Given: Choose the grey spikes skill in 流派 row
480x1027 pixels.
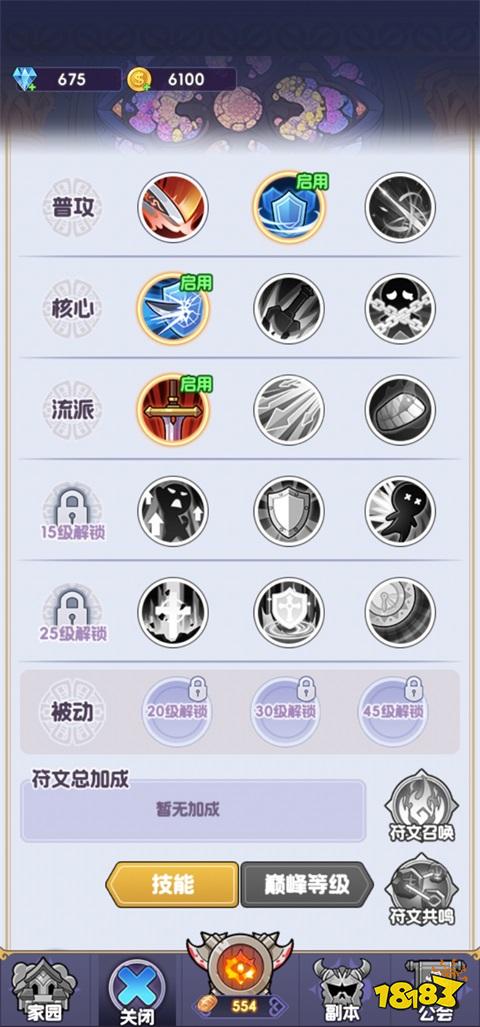Looking at the screenshot, I should [289, 410].
